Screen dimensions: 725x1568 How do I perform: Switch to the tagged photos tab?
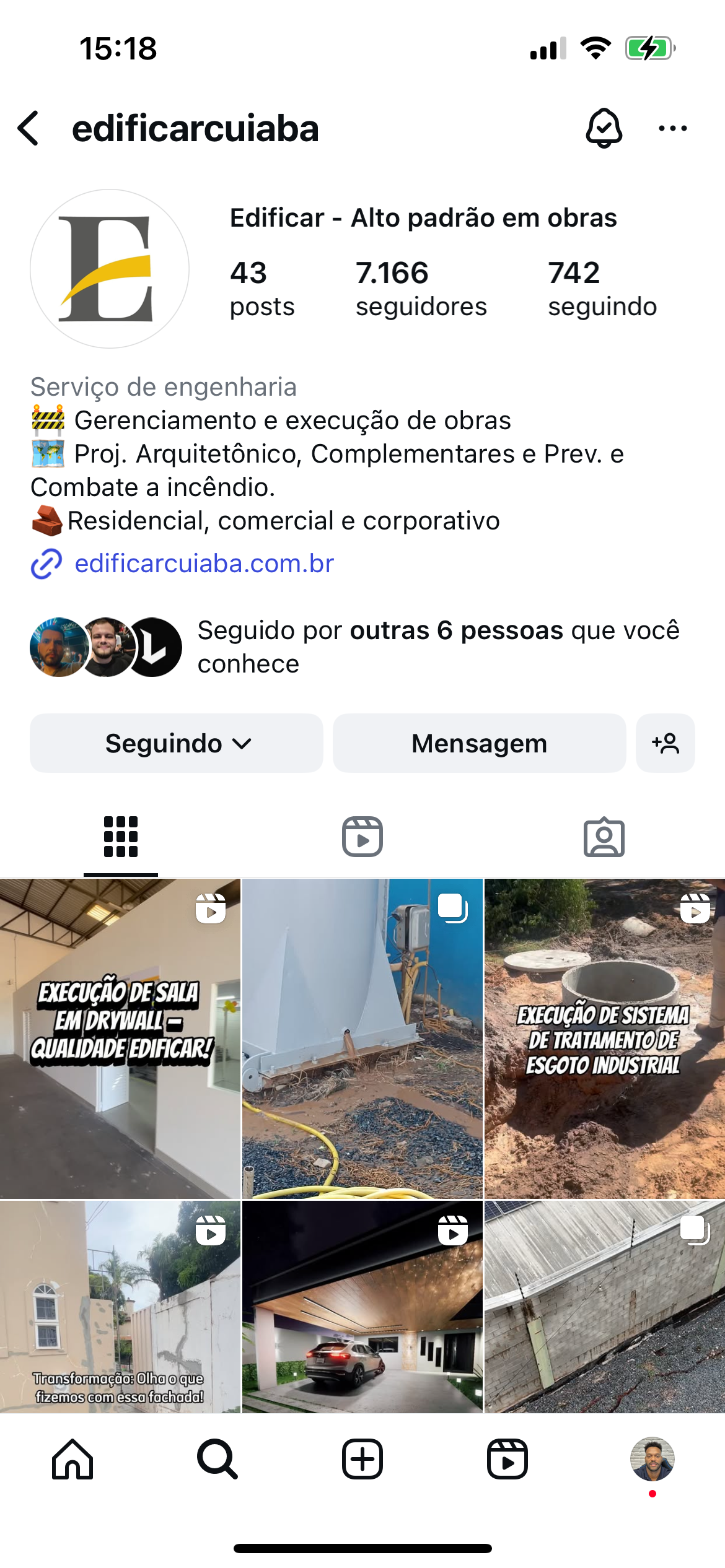pyautogui.click(x=604, y=837)
